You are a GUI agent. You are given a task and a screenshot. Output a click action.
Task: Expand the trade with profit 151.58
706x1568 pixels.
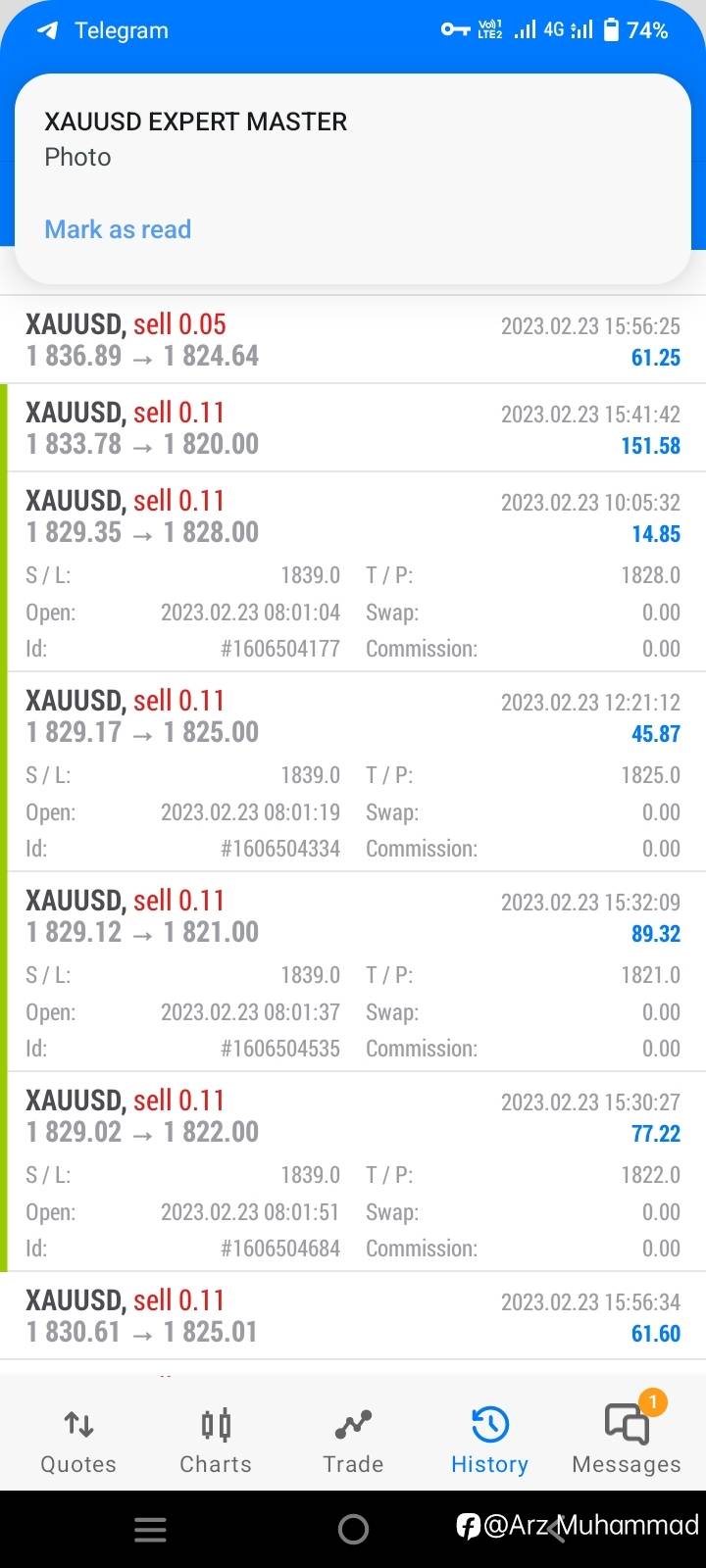click(x=353, y=428)
